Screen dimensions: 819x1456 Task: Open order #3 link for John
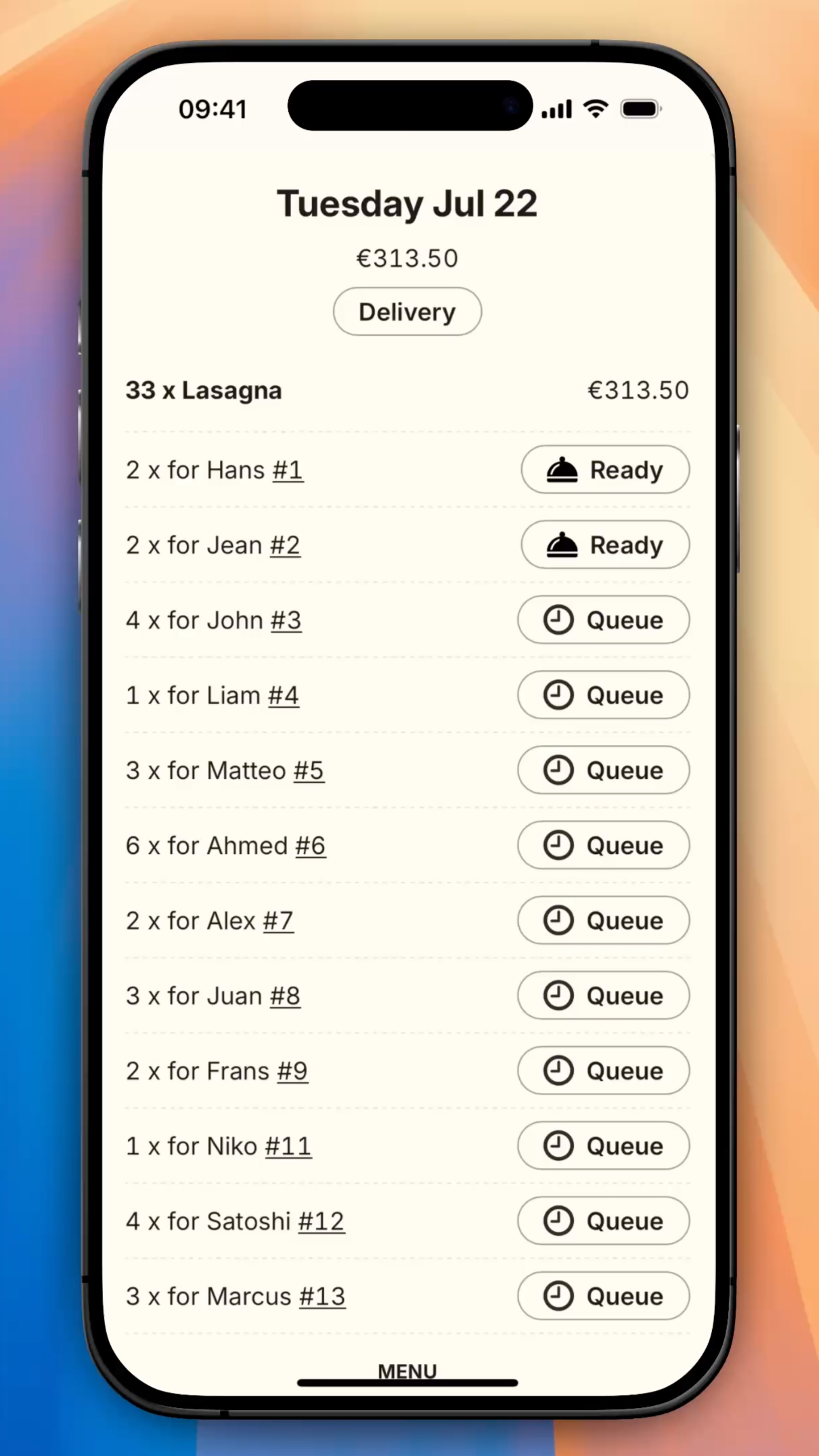[286, 620]
